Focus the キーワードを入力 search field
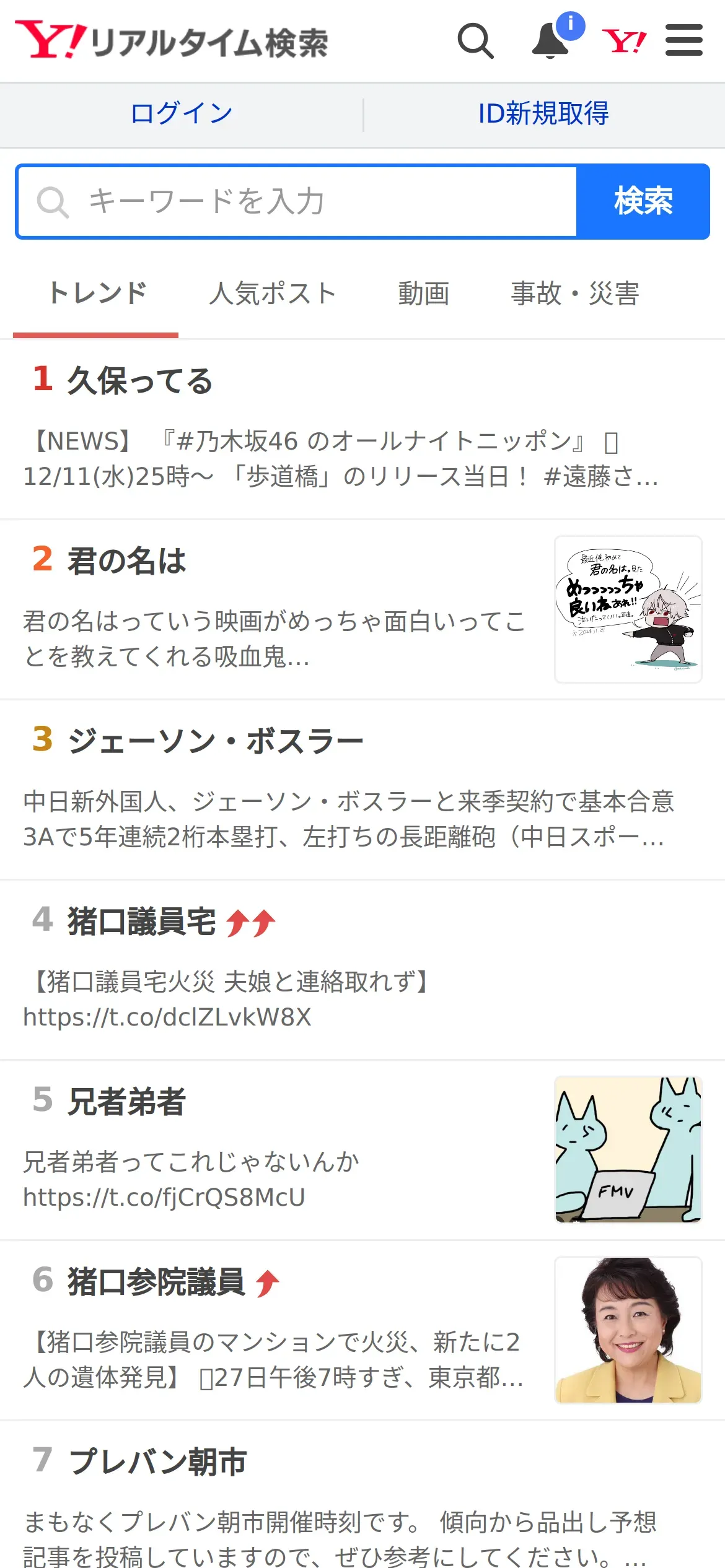The image size is (725, 1568). (297, 201)
